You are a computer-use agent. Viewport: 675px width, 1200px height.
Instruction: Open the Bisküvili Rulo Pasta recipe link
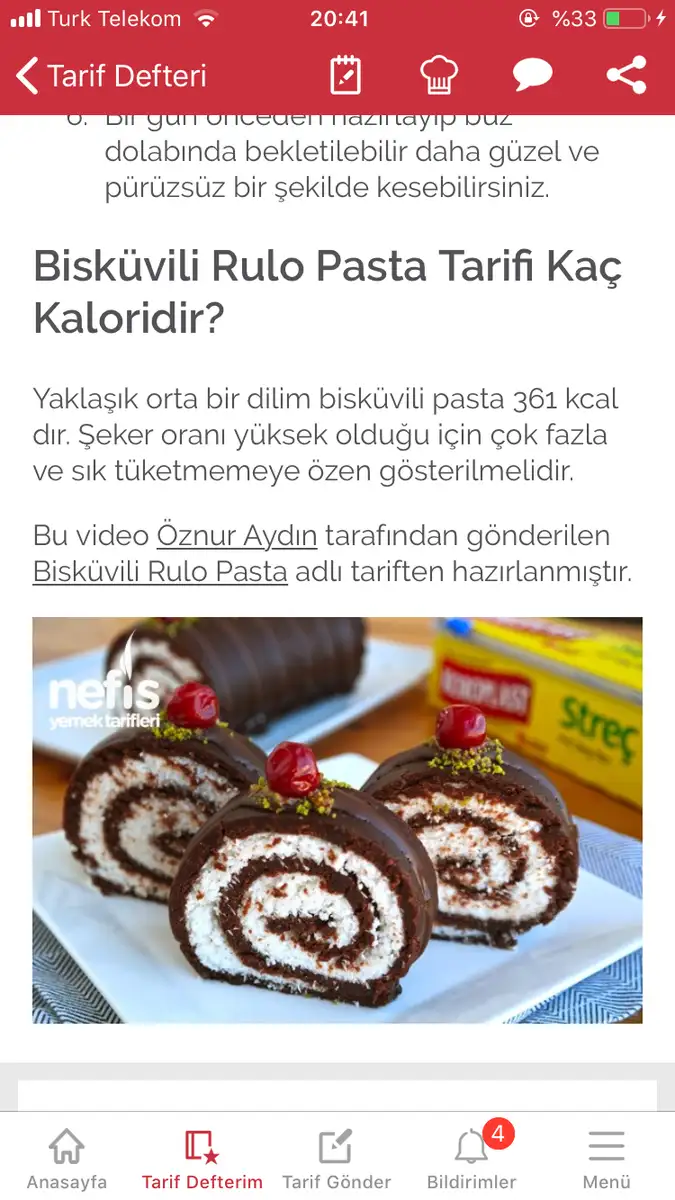coord(160,573)
